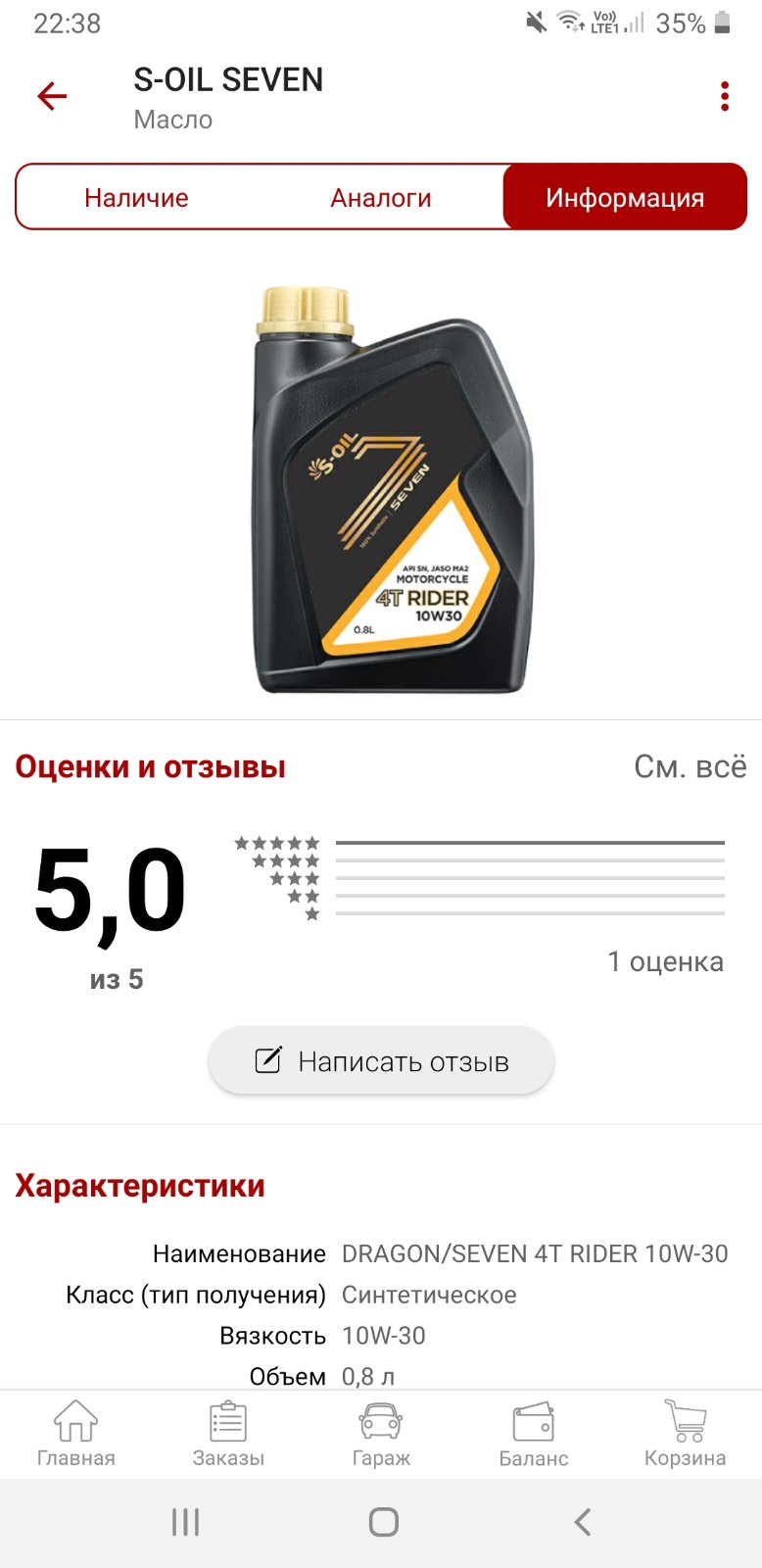Open the system recent apps view
Viewport: 762px width, 1568px height.
tap(185, 1522)
